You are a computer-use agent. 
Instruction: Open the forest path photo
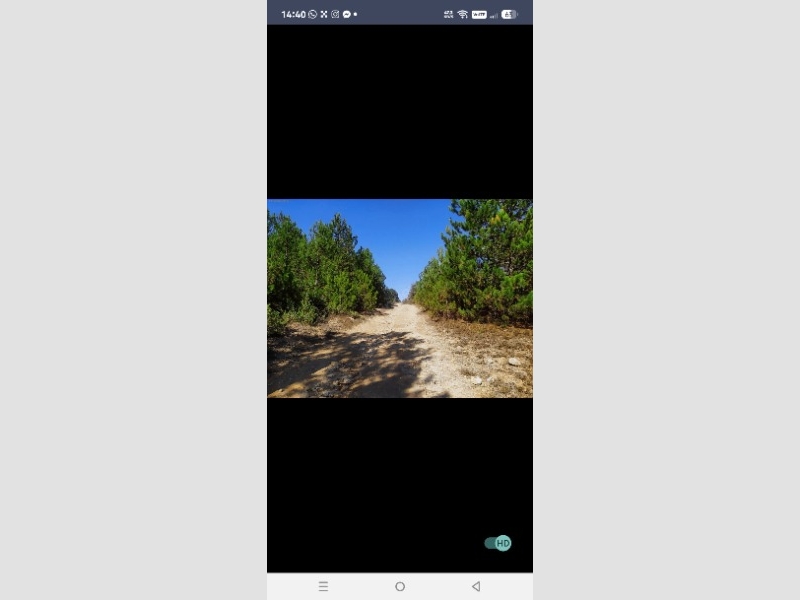[x=400, y=298]
